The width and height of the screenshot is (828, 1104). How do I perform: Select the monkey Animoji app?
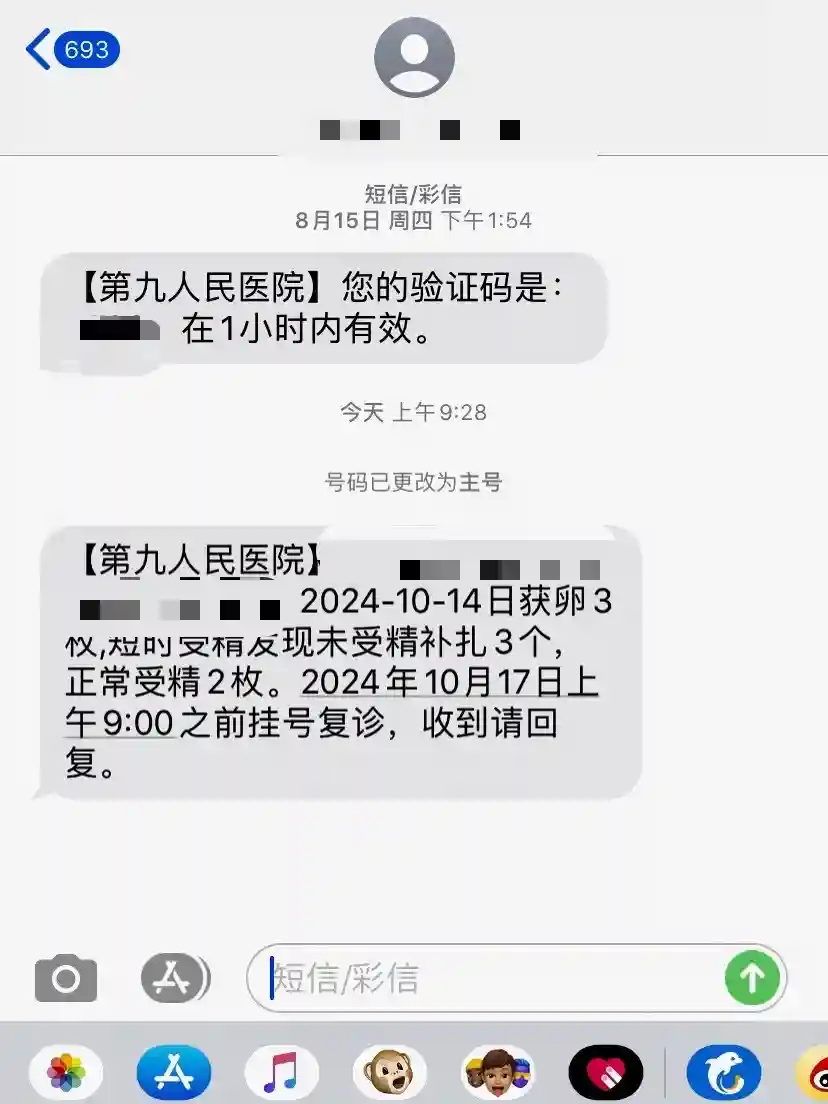[x=390, y=1073]
